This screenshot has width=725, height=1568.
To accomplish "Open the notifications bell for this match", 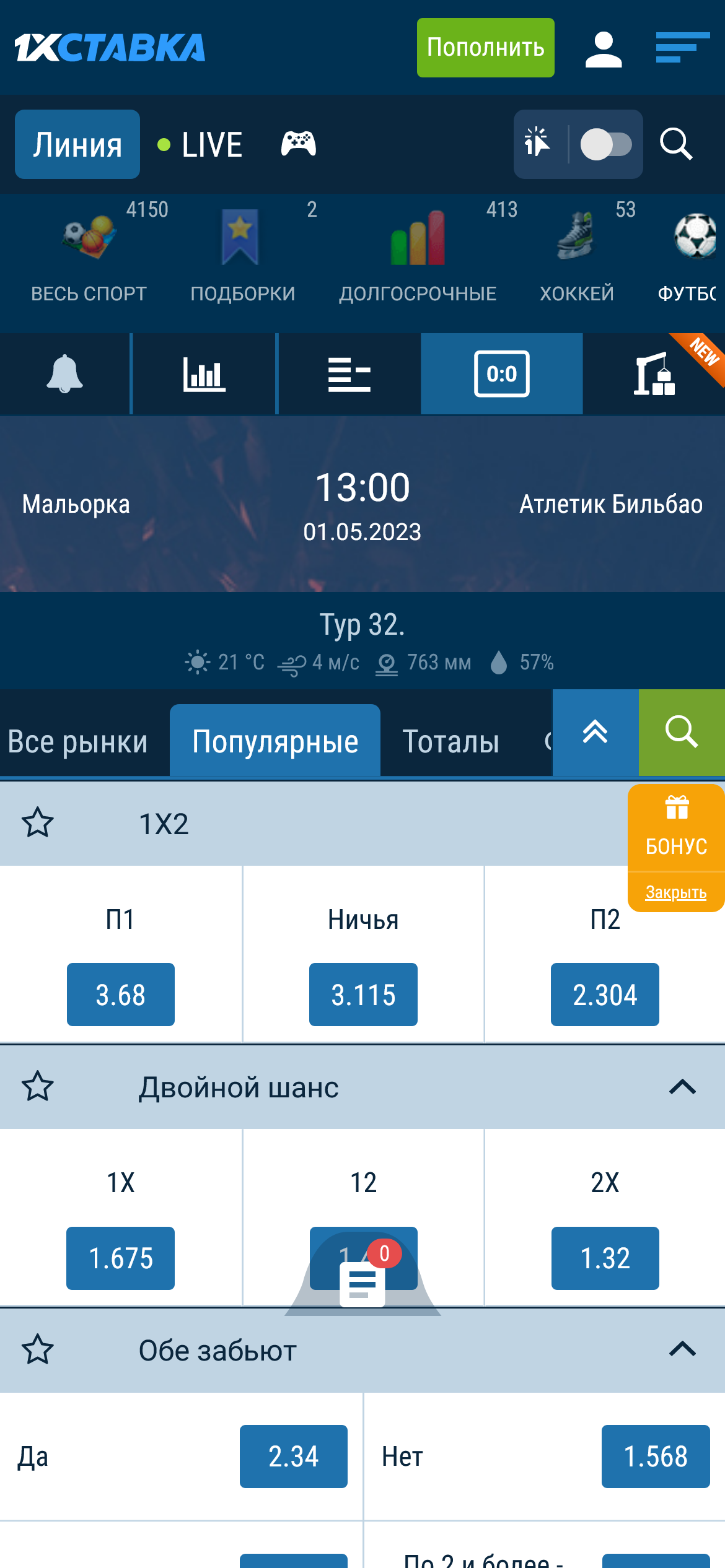I will (x=64, y=374).
